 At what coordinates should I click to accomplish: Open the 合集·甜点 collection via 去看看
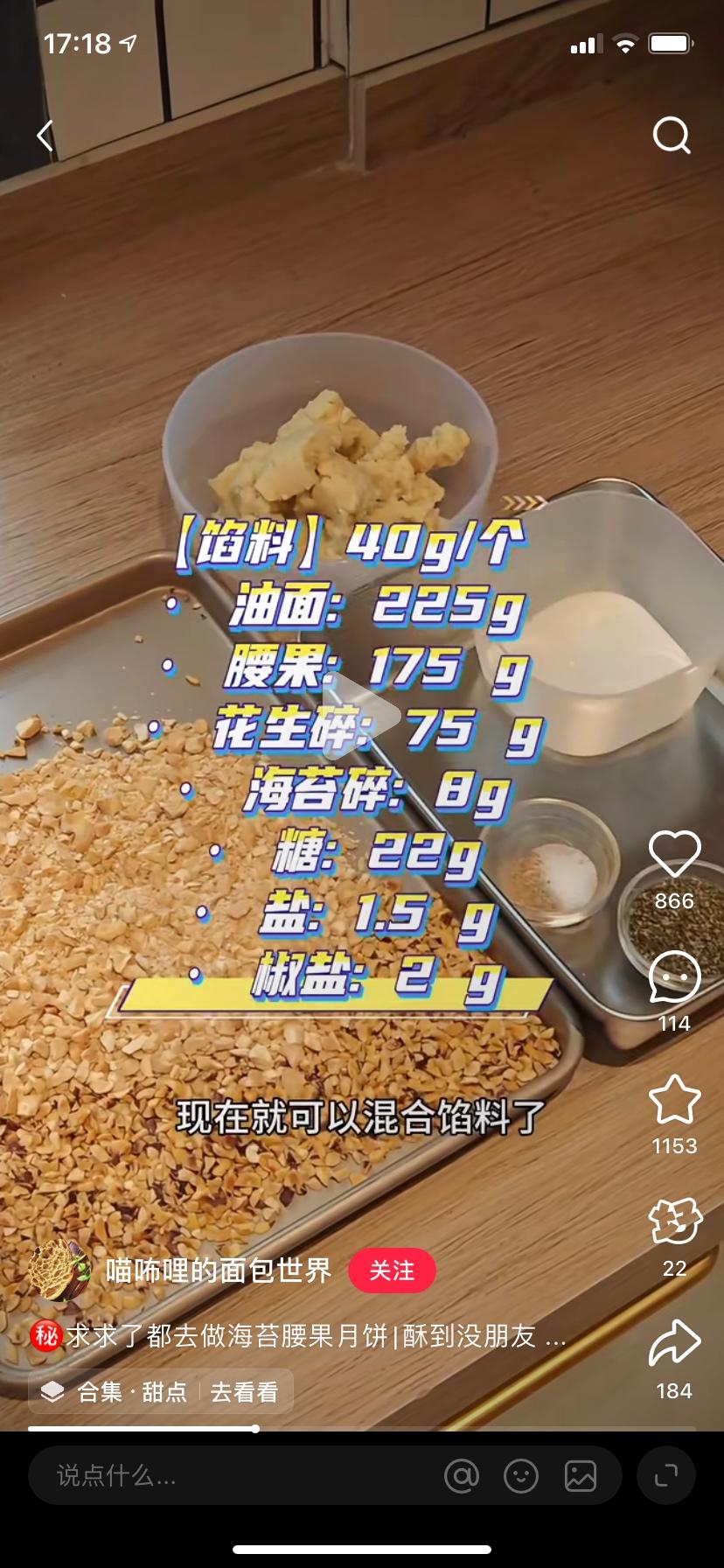pyautogui.click(x=244, y=1391)
